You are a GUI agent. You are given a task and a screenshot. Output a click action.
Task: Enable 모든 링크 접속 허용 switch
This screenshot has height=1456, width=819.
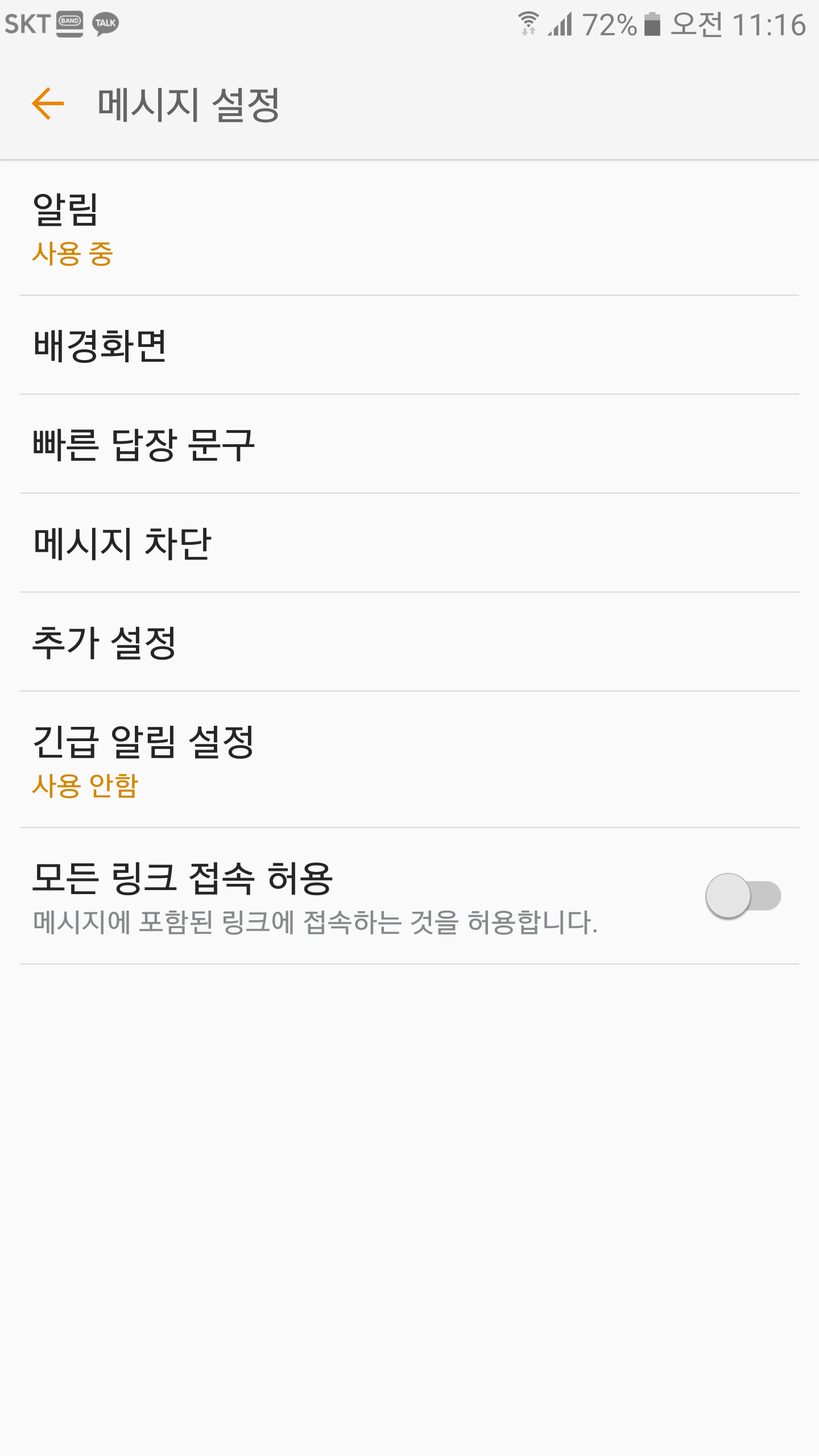click(743, 896)
